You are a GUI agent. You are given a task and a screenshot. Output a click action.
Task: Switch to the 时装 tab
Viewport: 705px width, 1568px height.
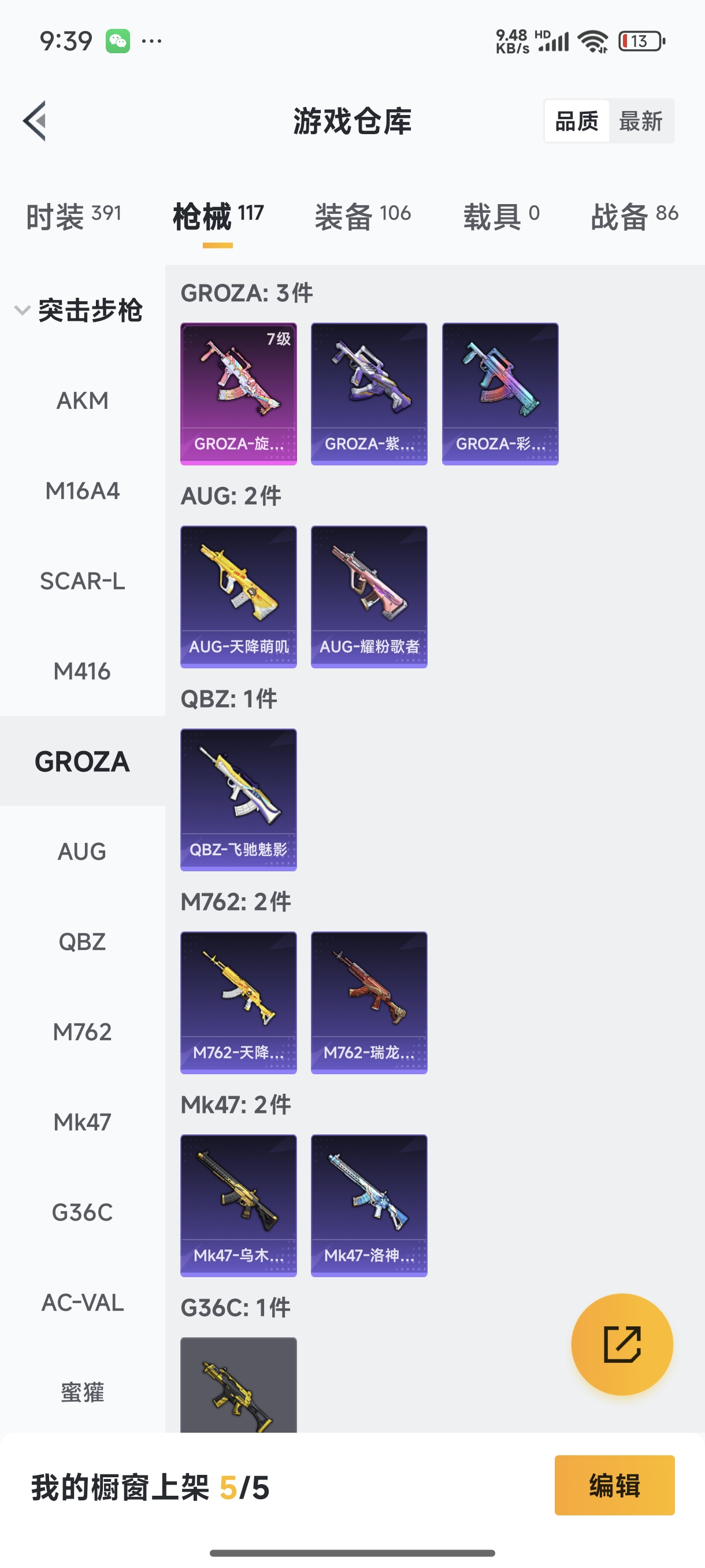(x=73, y=216)
